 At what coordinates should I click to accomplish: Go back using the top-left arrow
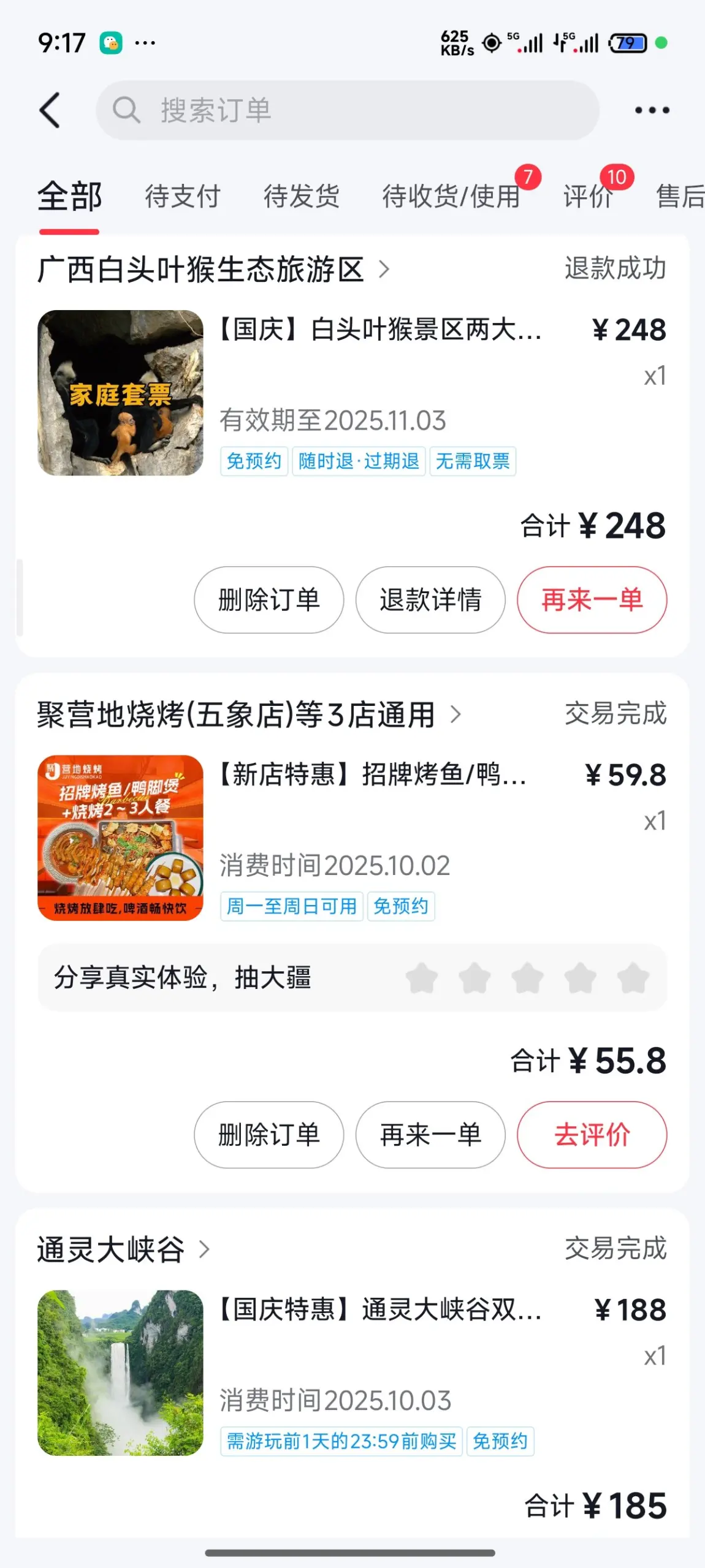50,110
